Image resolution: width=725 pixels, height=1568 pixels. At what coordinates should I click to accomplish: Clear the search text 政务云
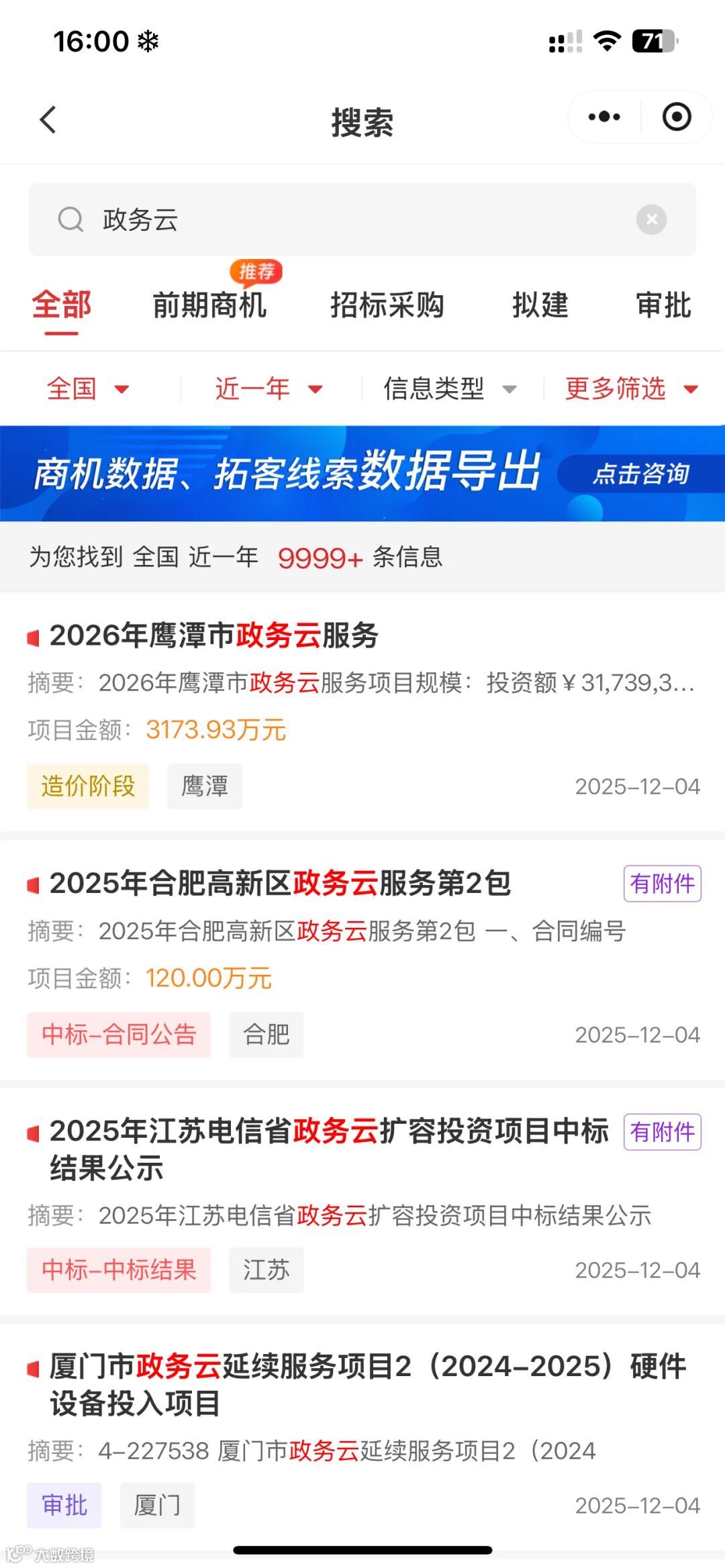pos(651,219)
